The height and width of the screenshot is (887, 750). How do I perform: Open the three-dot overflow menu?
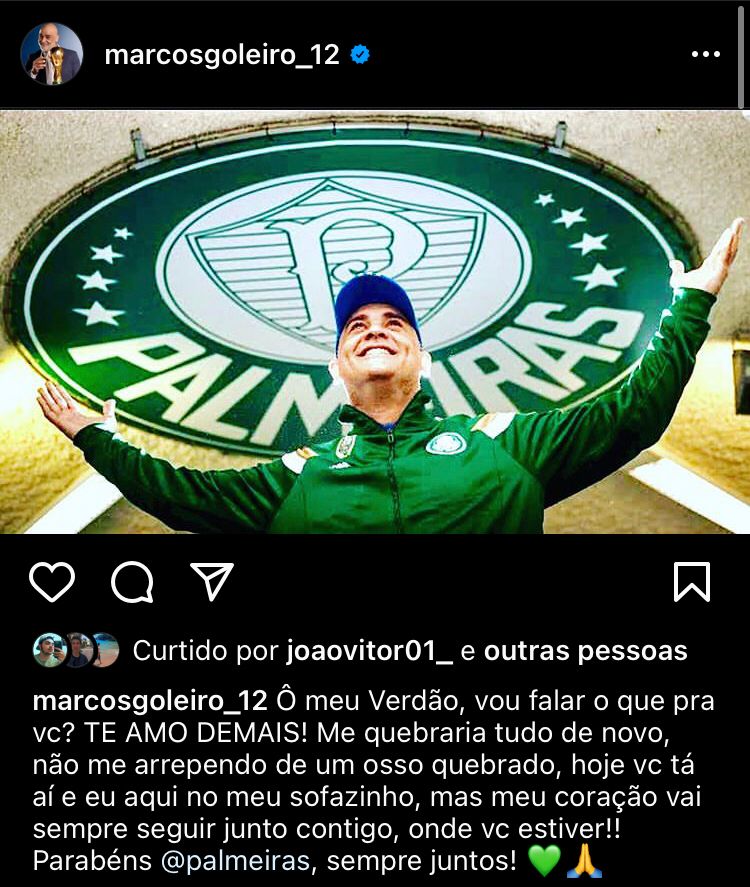tap(705, 55)
